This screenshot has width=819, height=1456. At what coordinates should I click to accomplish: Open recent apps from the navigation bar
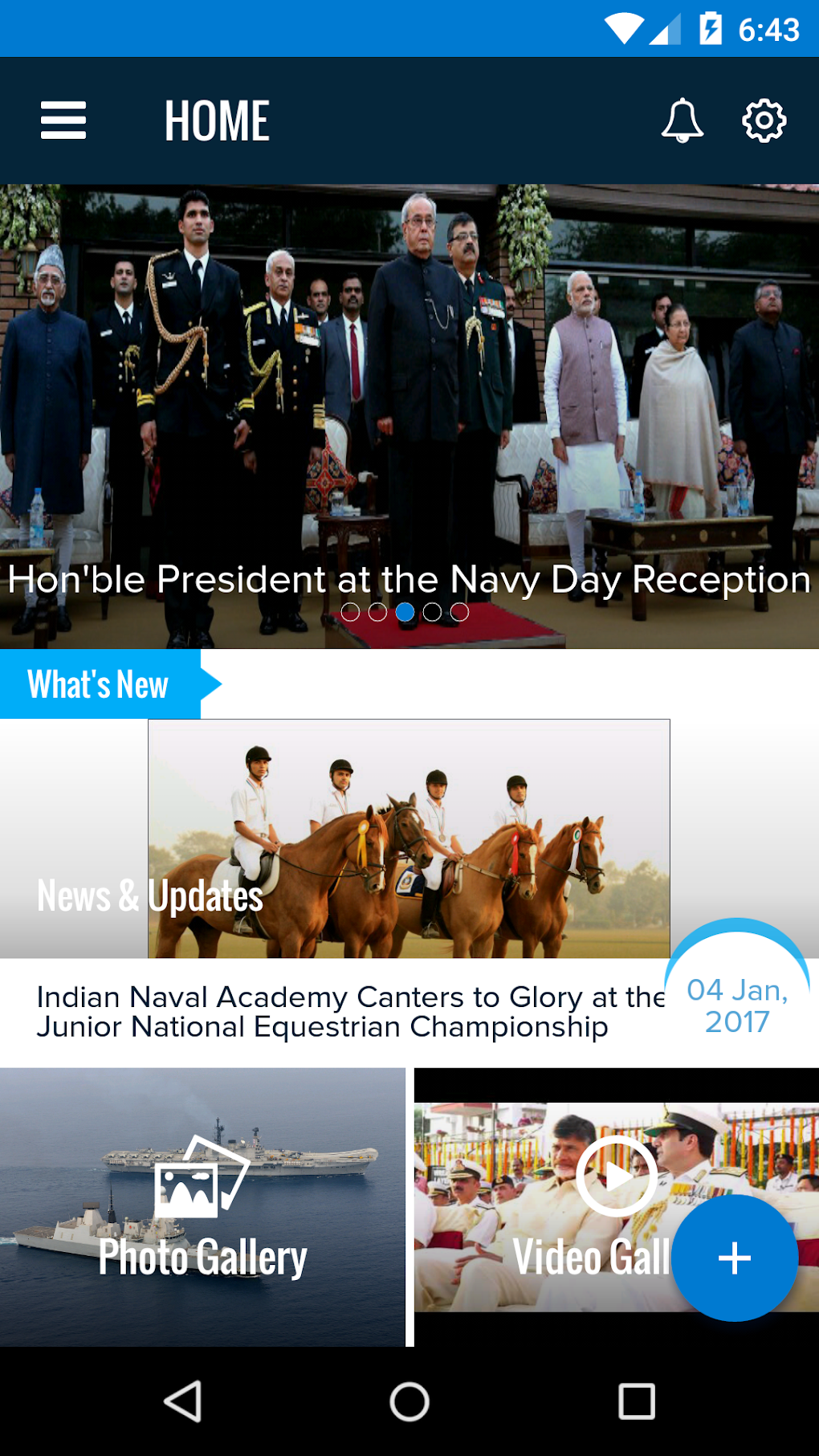tap(637, 1401)
